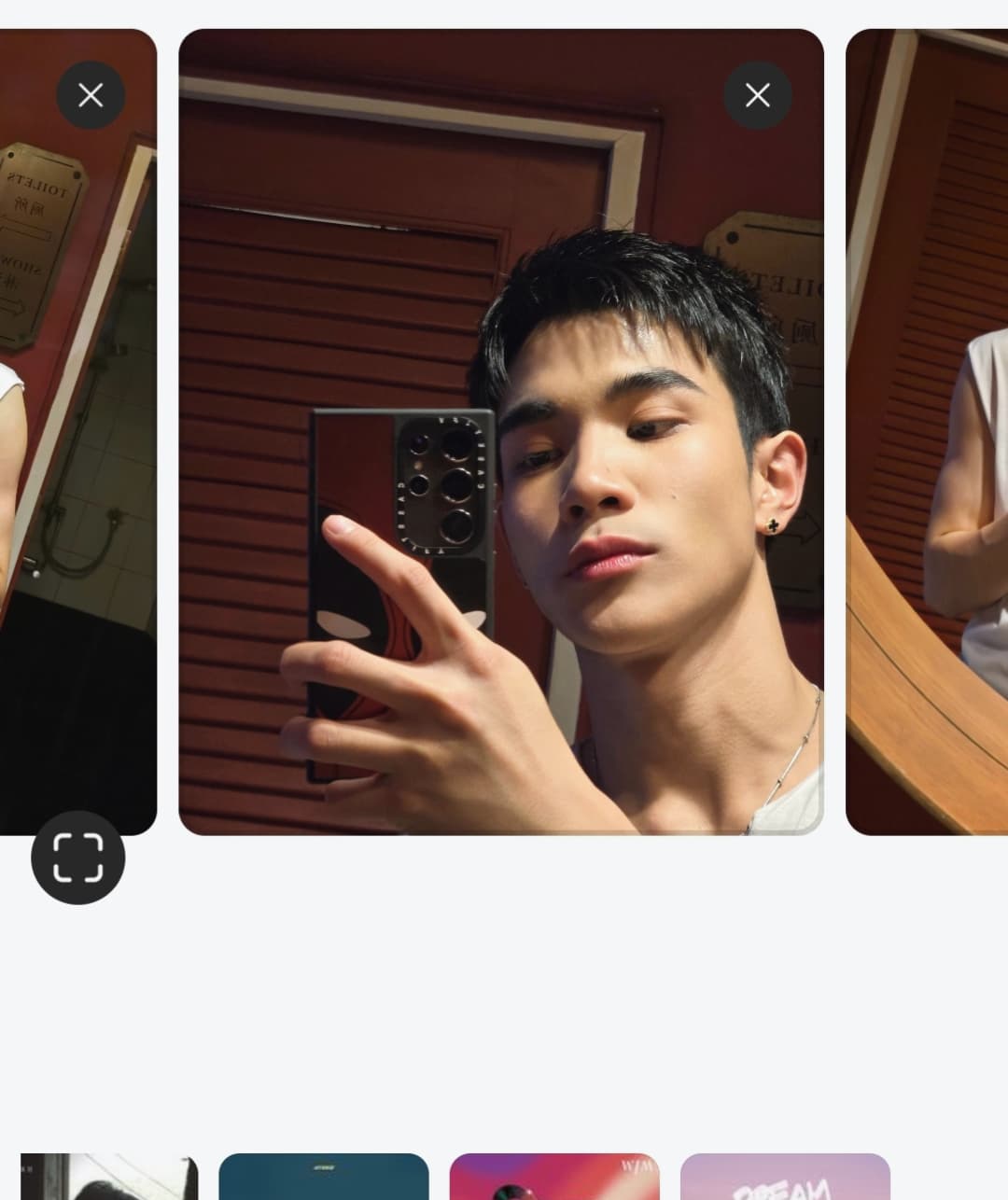Open the scan frame icon
The width and height of the screenshot is (1008, 1200).
click(x=77, y=858)
